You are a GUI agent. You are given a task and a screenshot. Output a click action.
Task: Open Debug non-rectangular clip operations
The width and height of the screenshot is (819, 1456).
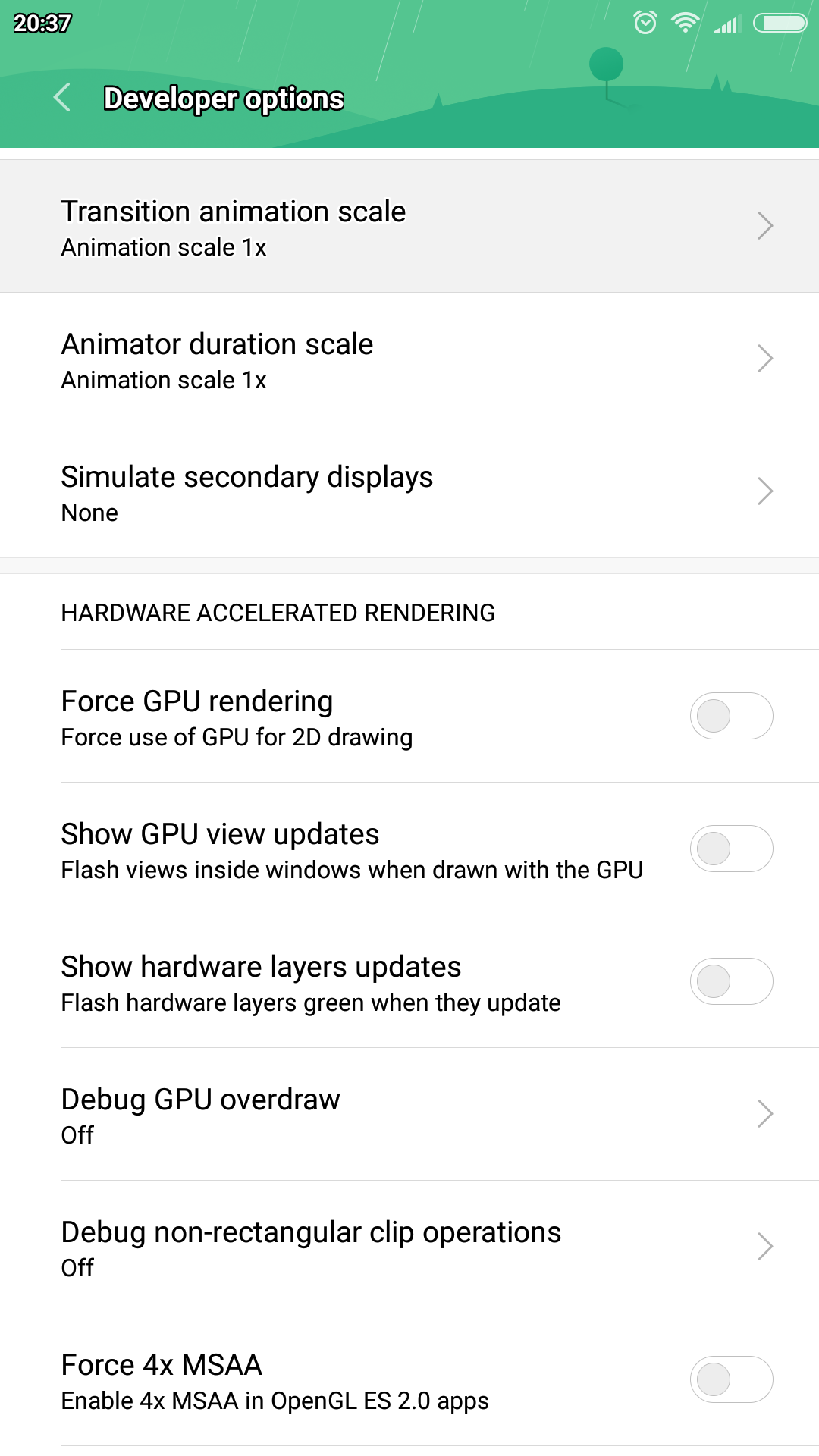[409, 1247]
